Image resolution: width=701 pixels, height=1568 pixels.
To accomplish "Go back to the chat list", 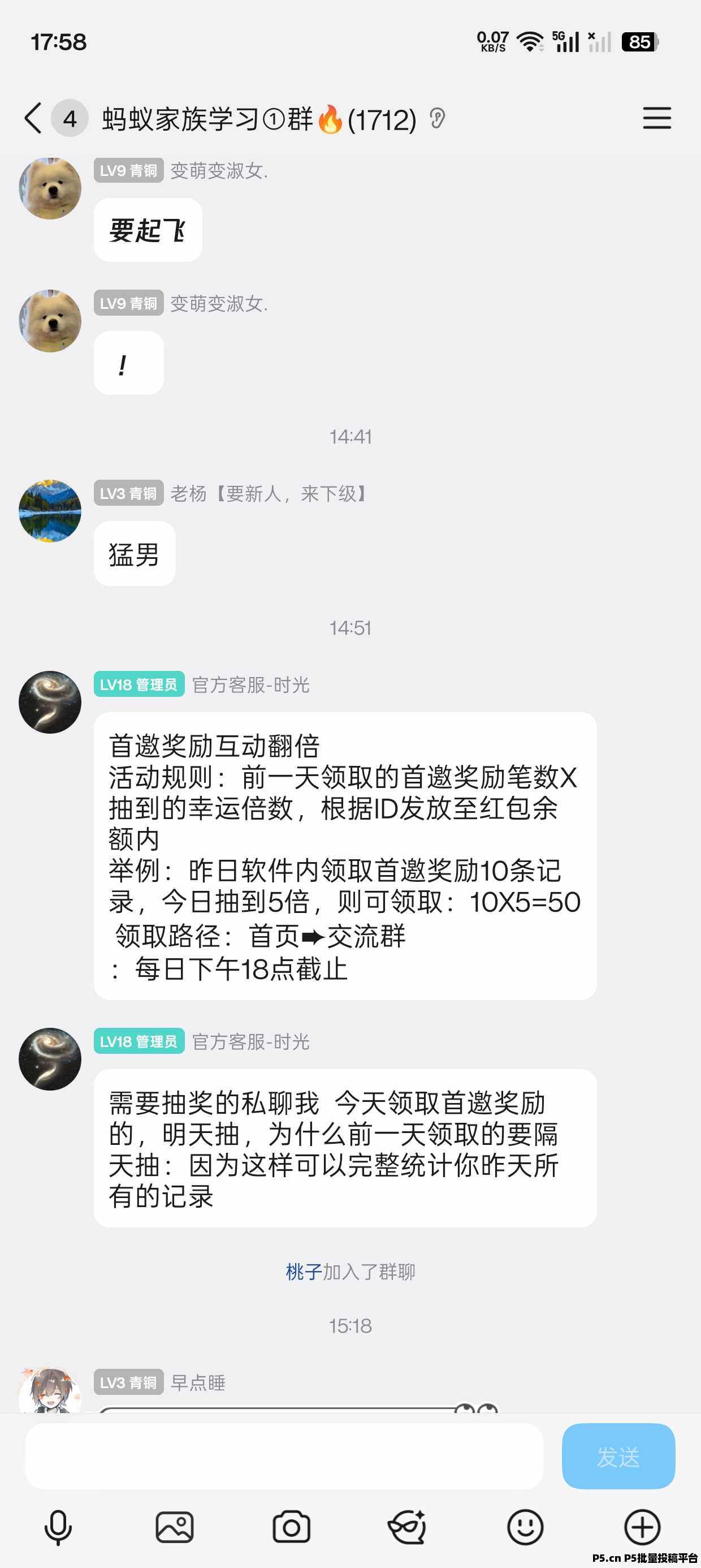I will tap(33, 118).
